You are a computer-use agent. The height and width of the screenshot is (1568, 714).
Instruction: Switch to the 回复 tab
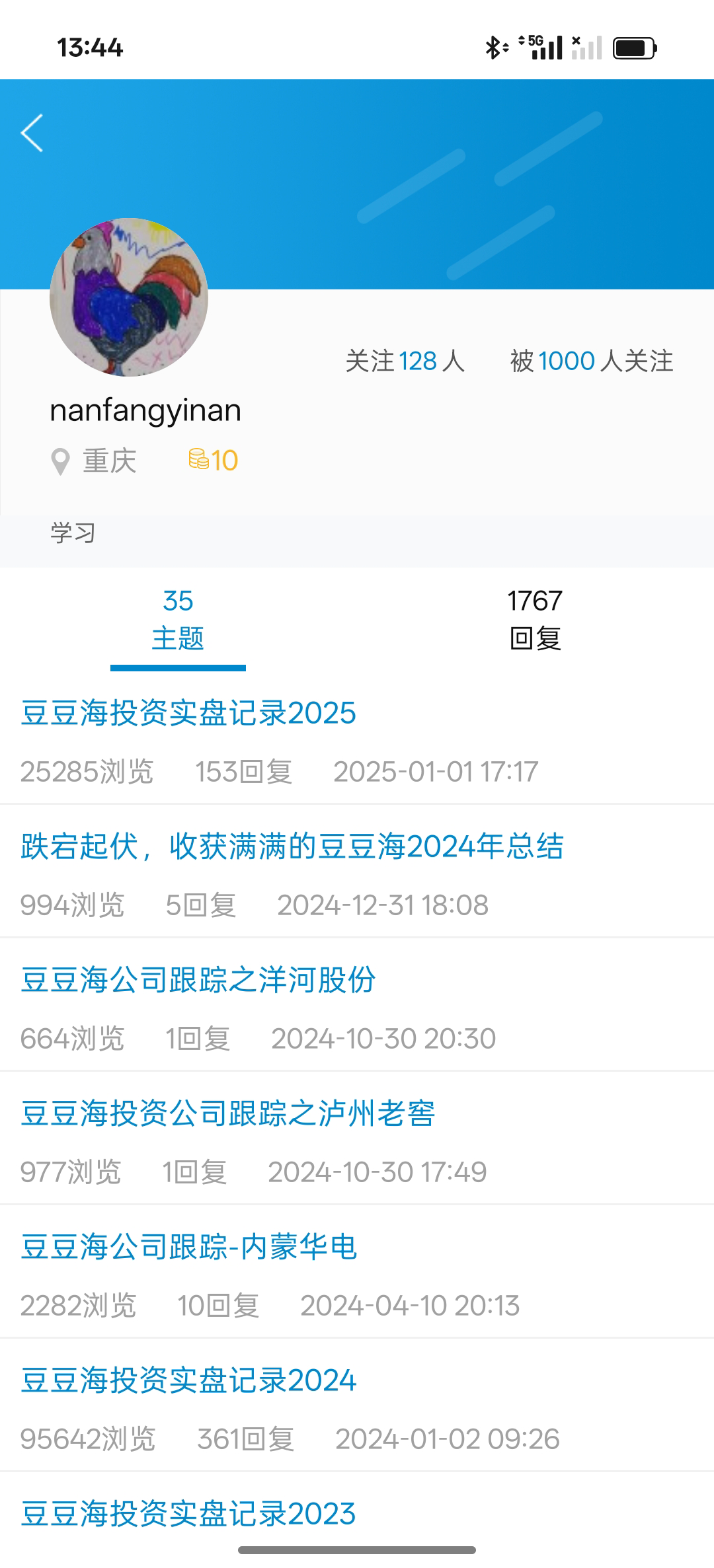click(x=535, y=620)
